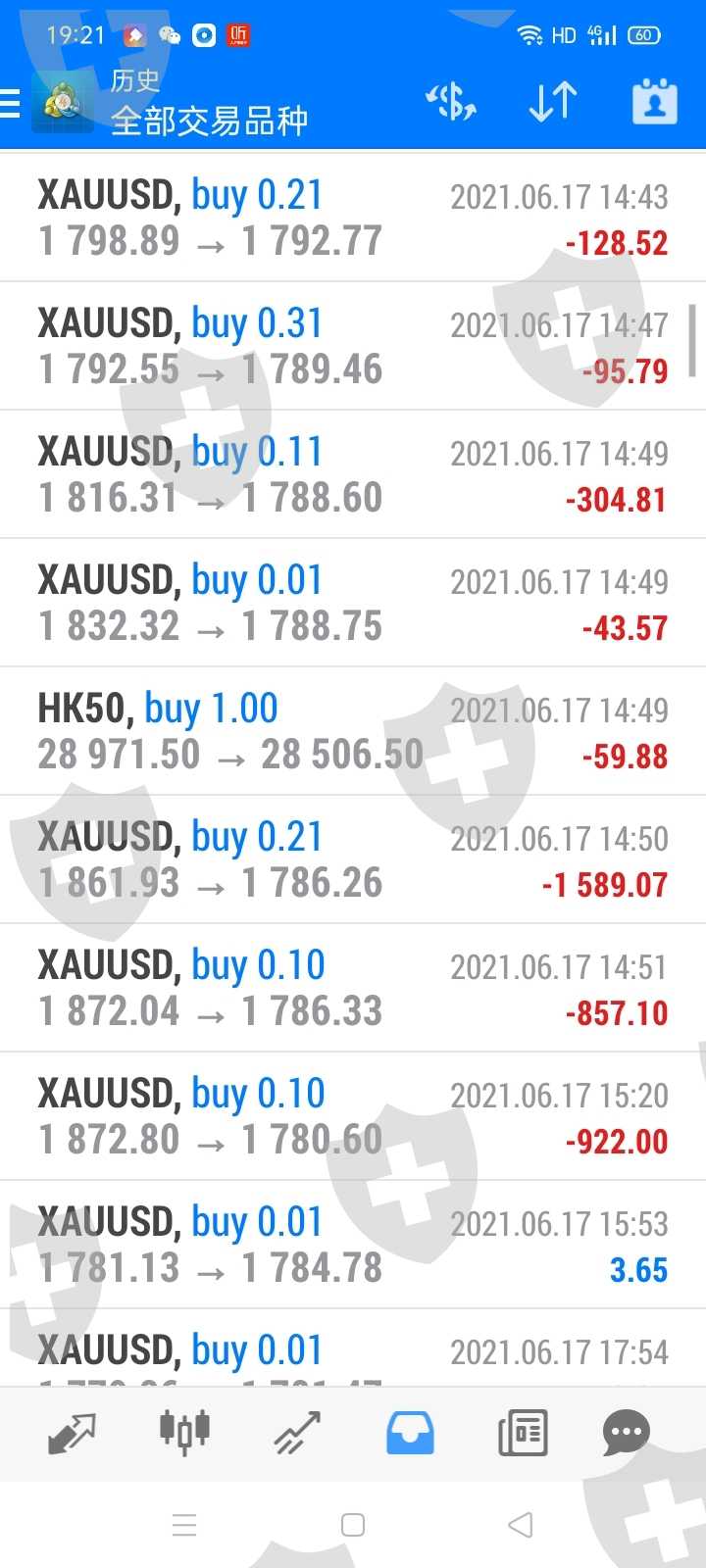Open the News tab

pos(523,1433)
